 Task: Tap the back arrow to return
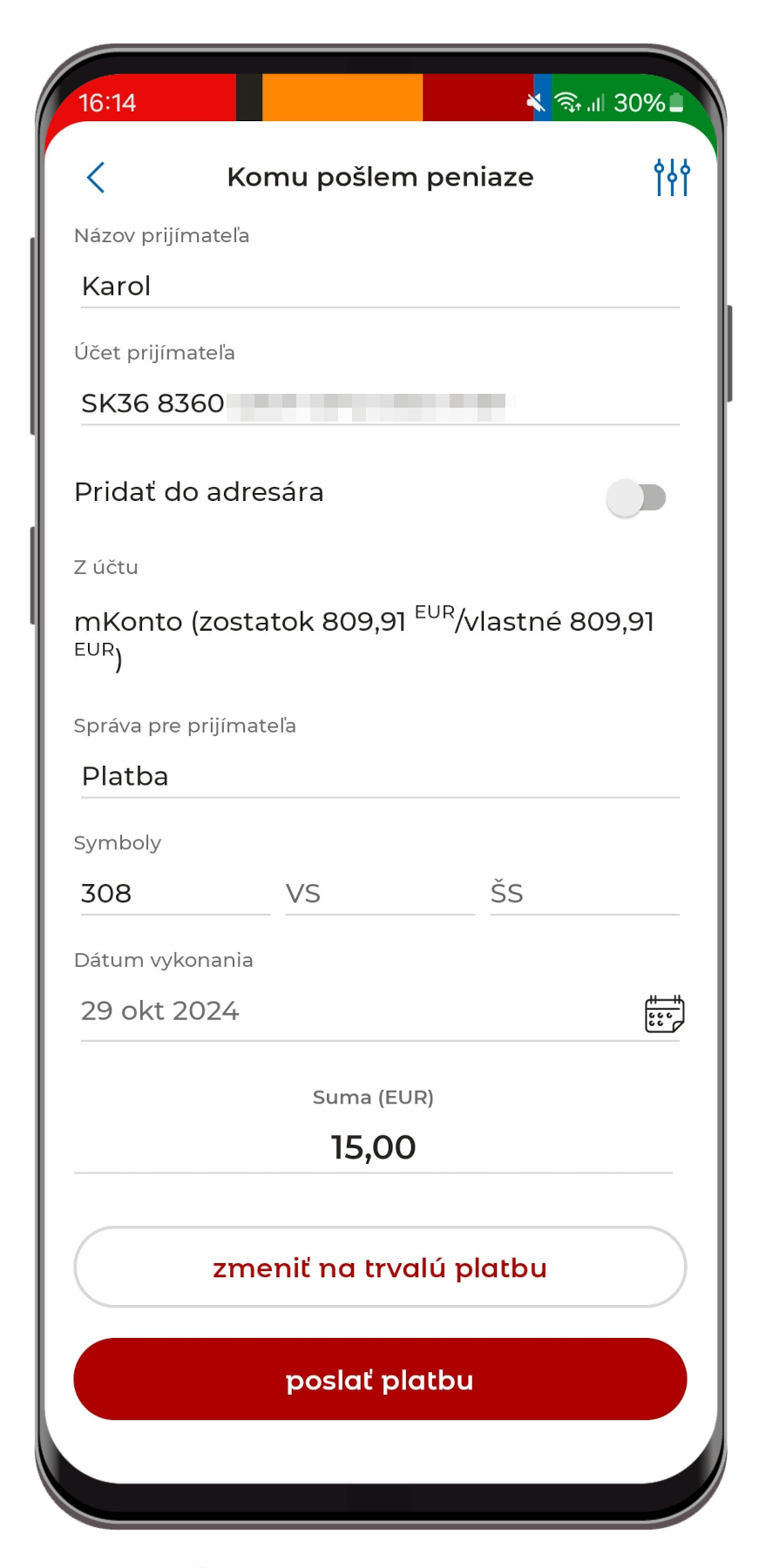pos(96,178)
